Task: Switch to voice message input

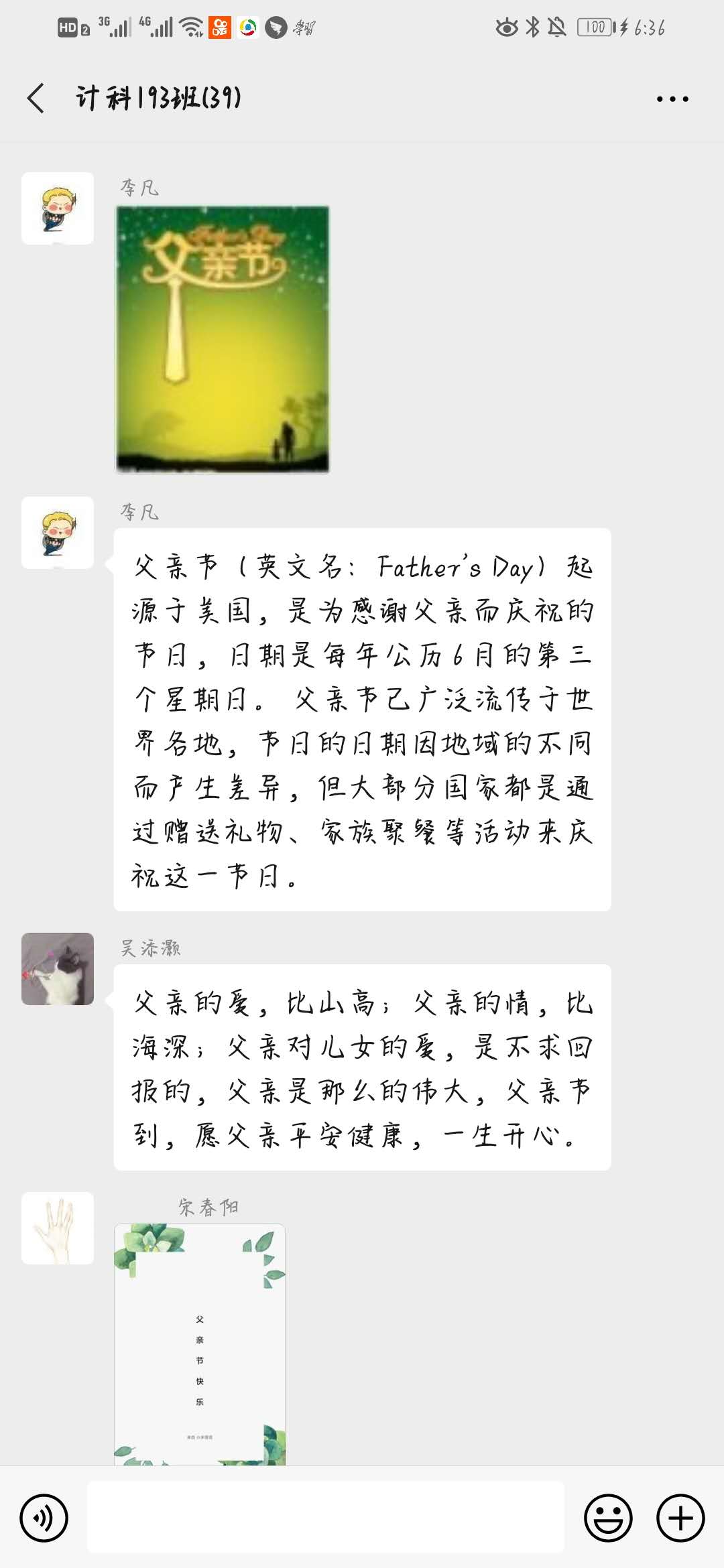Action: pyautogui.click(x=44, y=1518)
